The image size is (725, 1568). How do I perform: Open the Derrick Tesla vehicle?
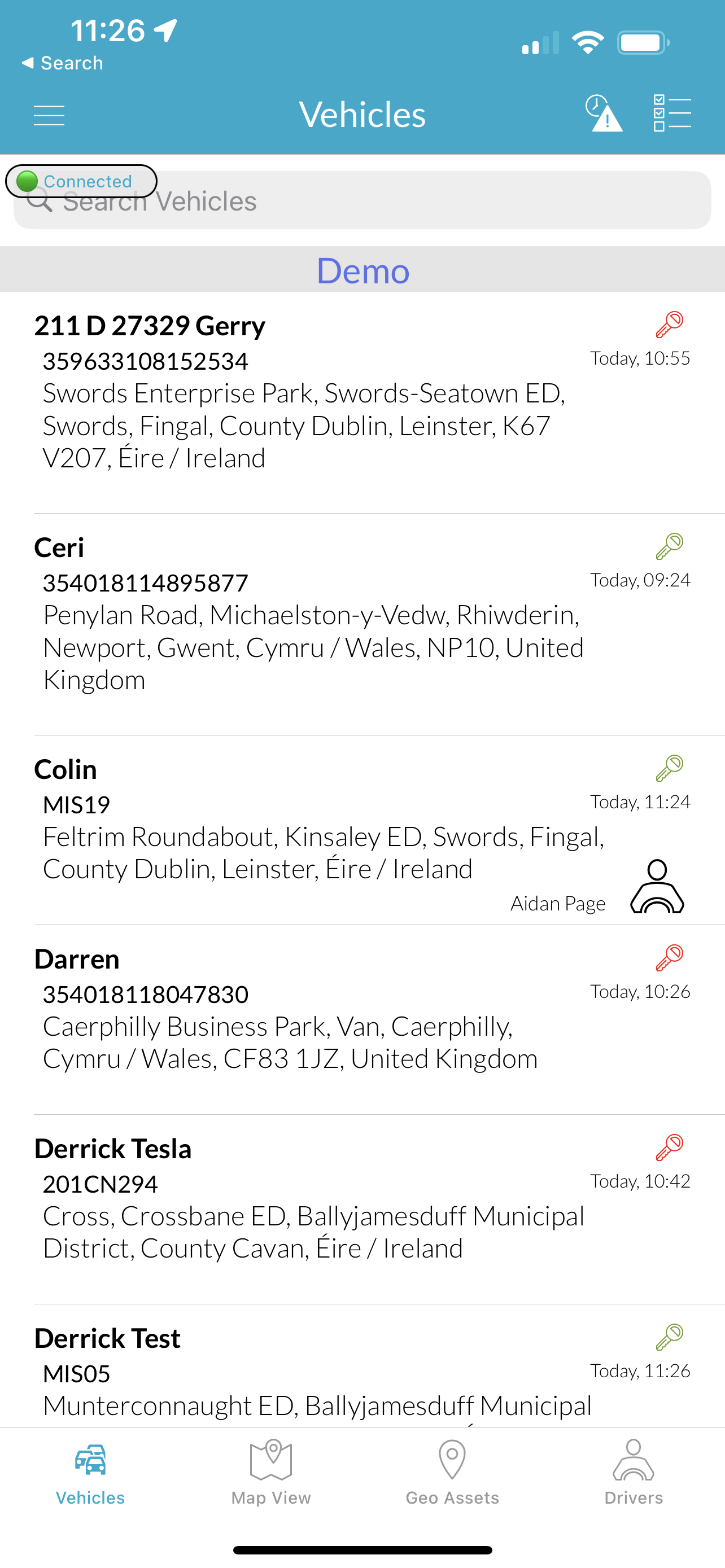(x=362, y=1210)
